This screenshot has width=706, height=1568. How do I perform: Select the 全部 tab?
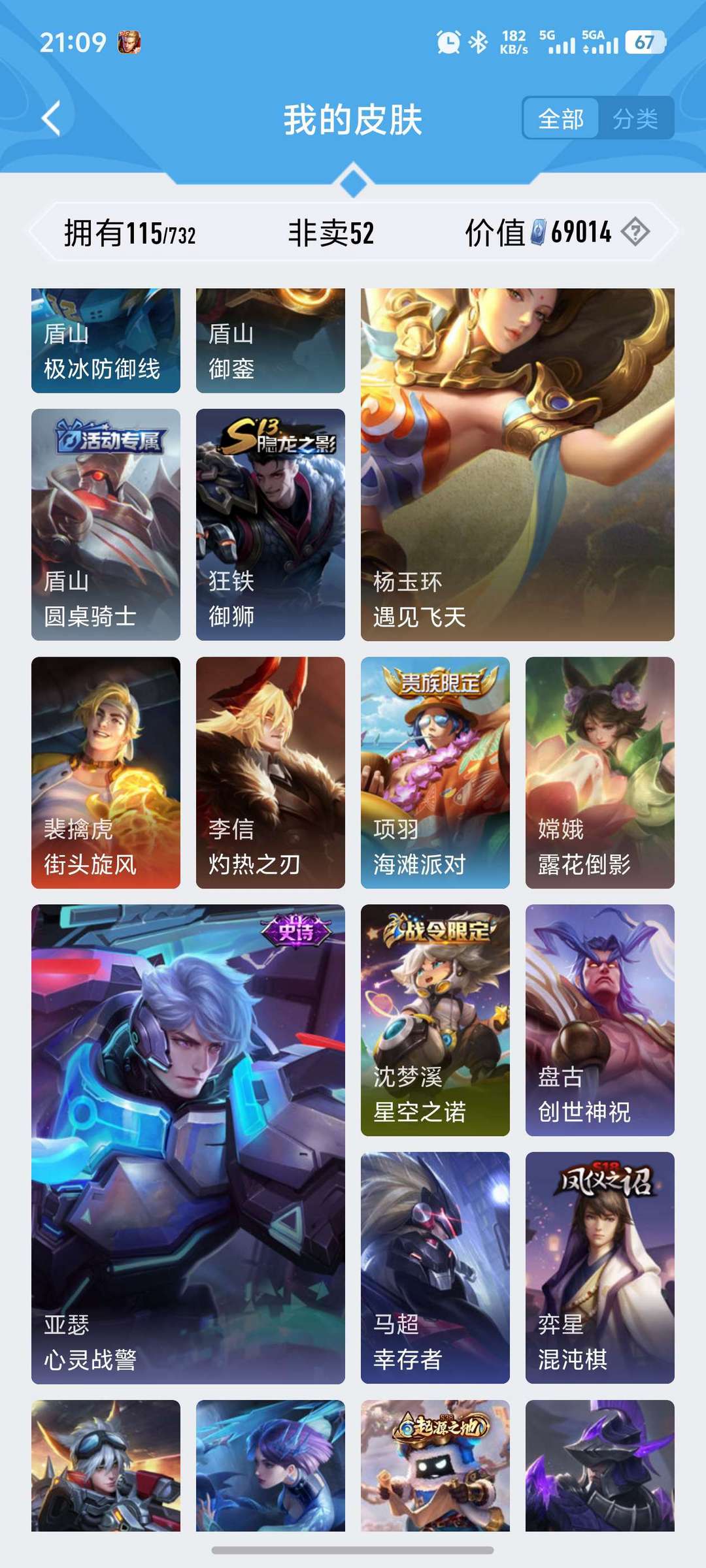pos(561,118)
